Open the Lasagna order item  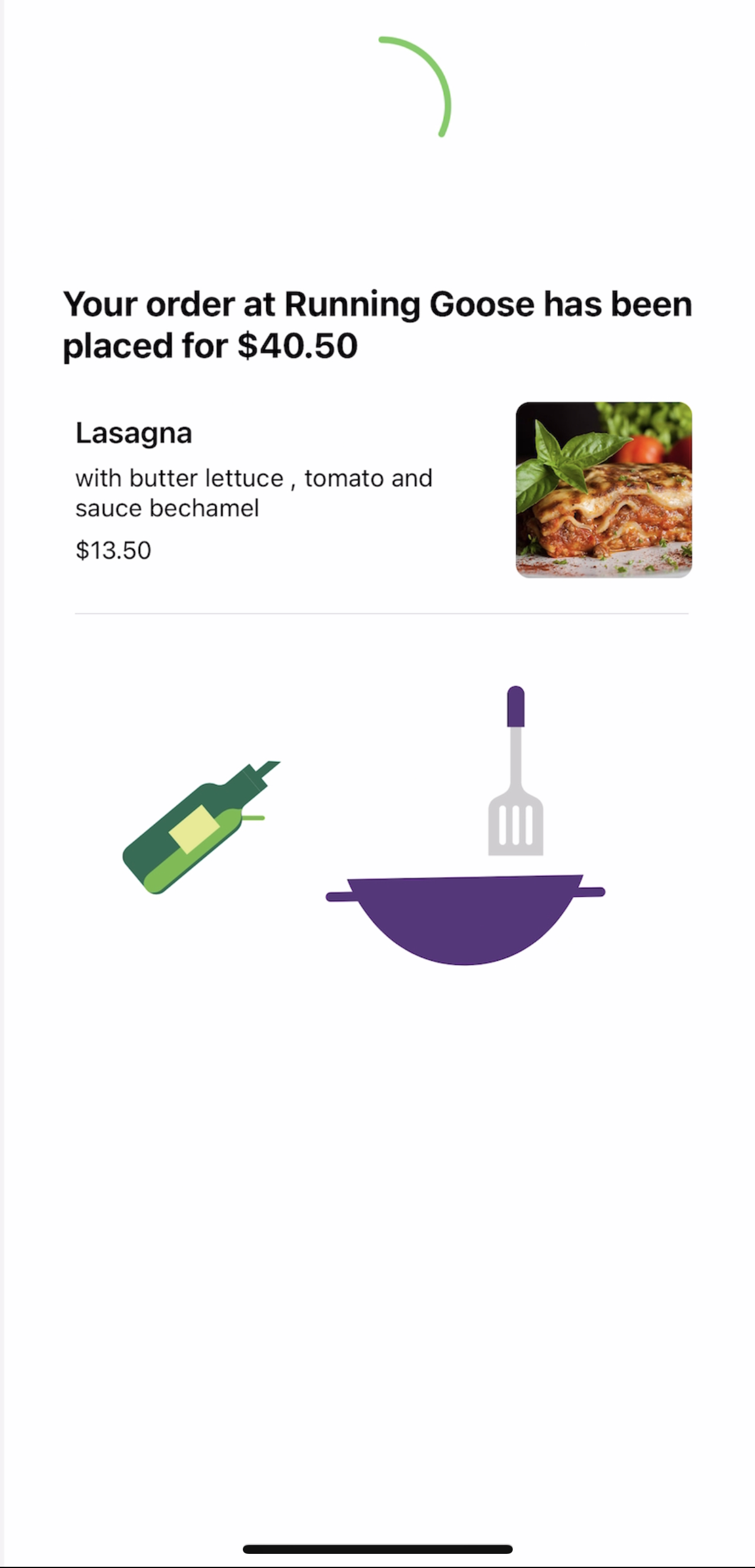pos(382,490)
